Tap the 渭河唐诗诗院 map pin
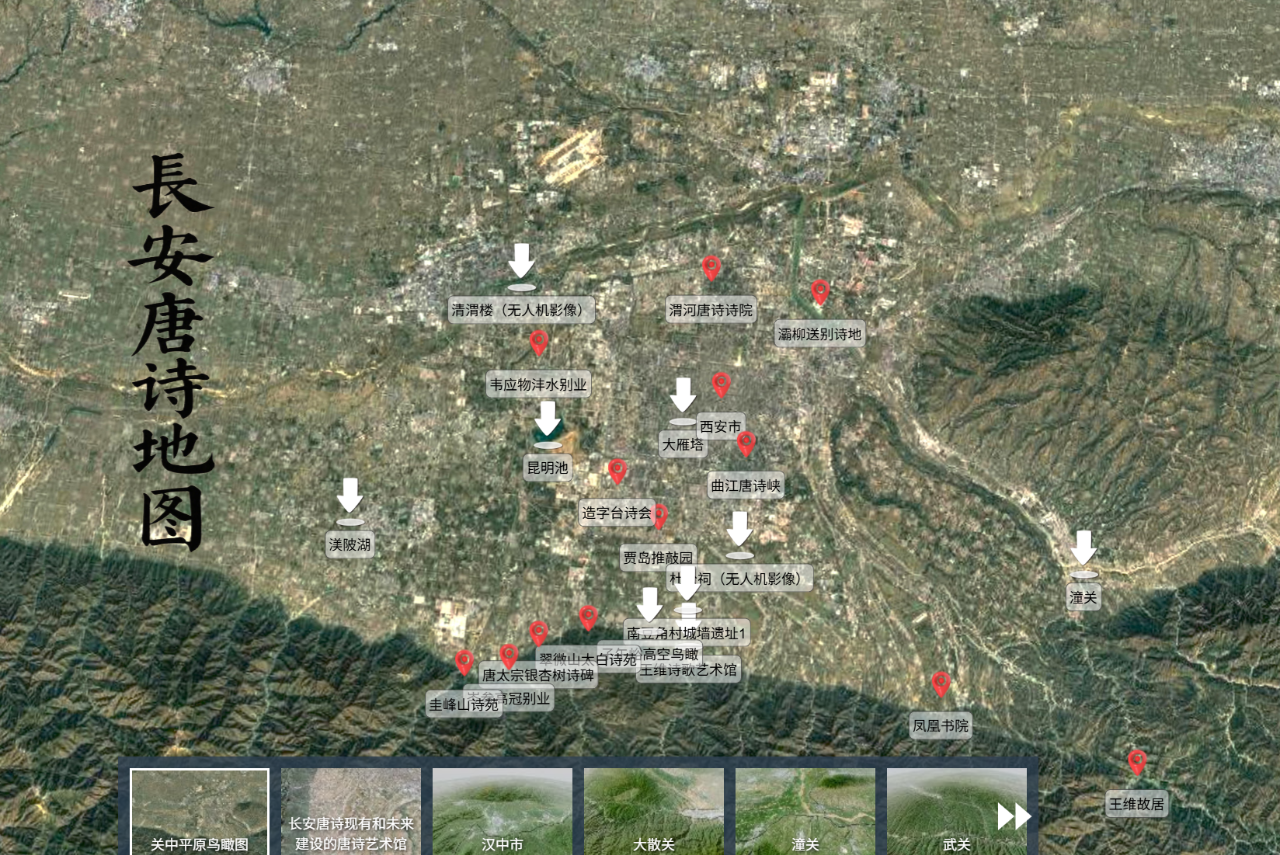1280x855 pixels. point(711,268)
